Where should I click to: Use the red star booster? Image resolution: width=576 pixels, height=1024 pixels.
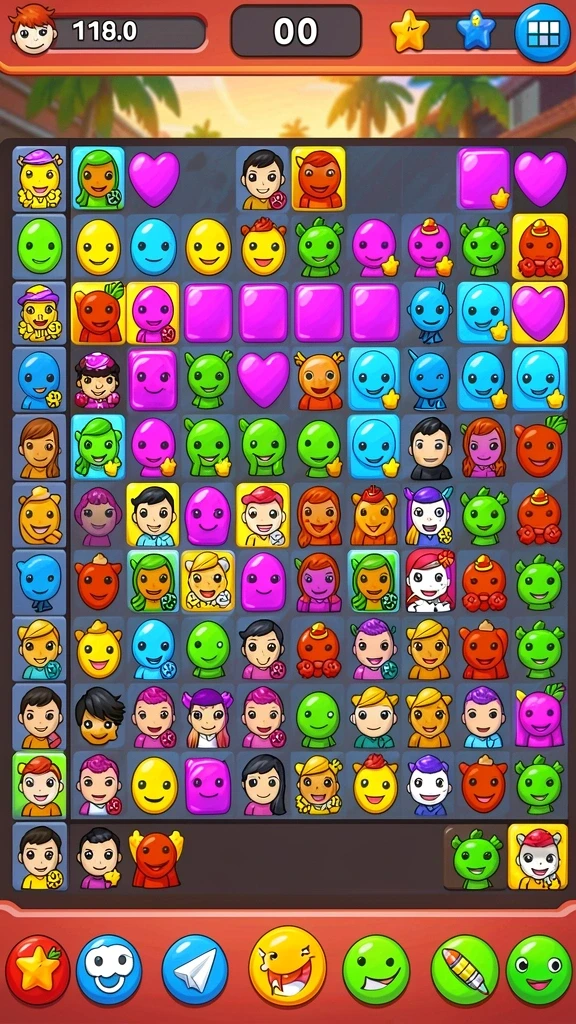[x=38, y=970]
